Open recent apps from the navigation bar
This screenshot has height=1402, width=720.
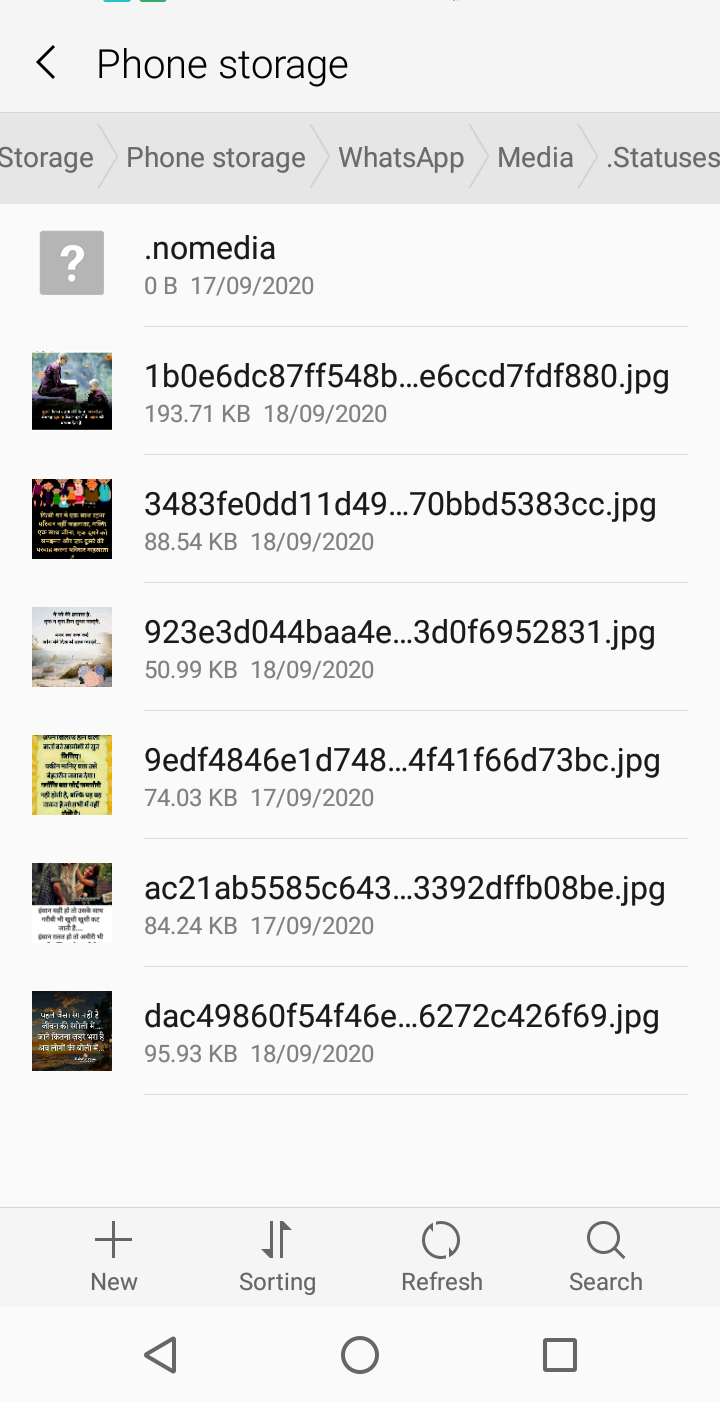click(x=559, y=1355)
